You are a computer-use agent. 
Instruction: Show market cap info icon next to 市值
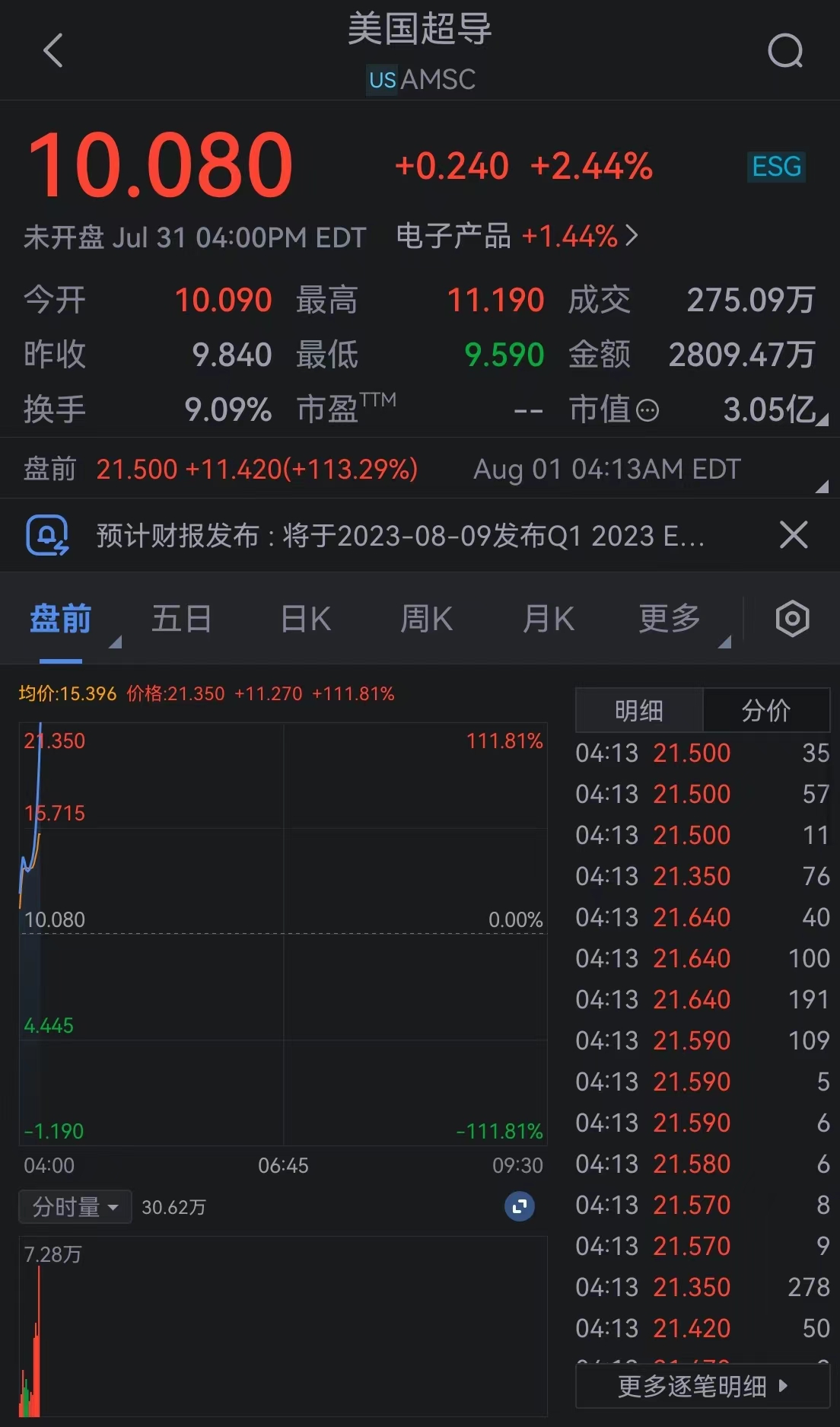pyautogui.click(x=647, y=411)
